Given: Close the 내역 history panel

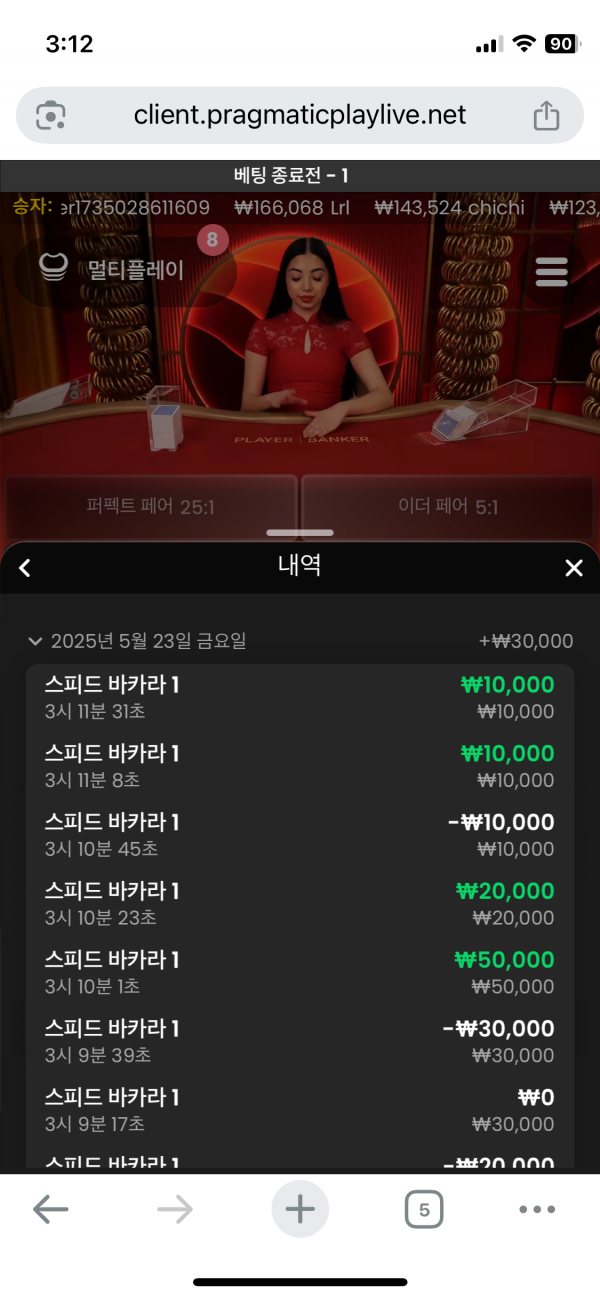Looking at the screenshot, I should click(574, 568).
